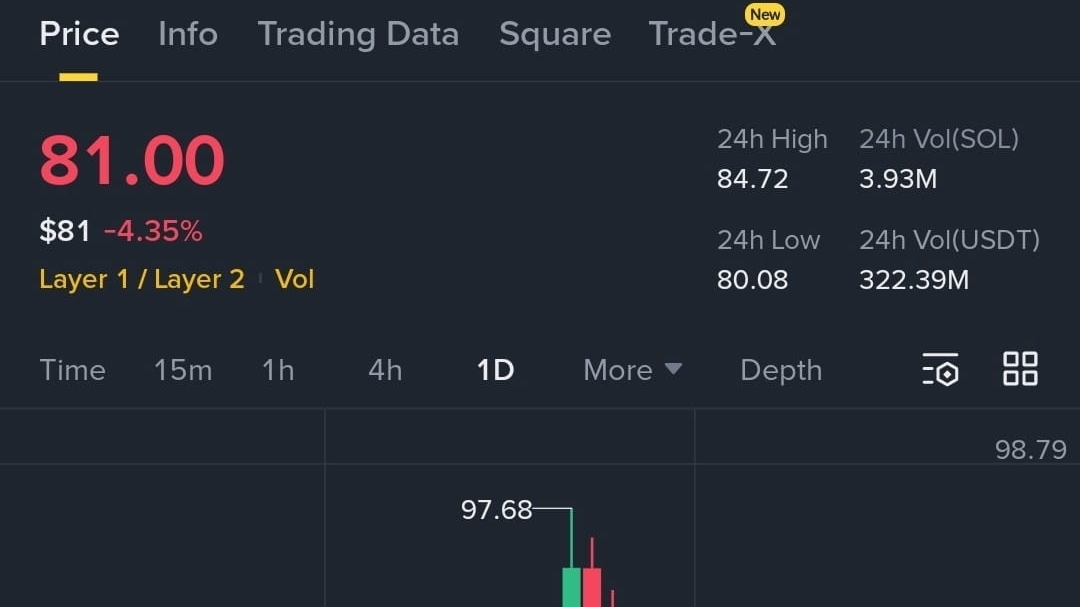Select the 15m chart interval
Image resolution: width=1080 pixels, height=607 pixels.
point(183,370)
